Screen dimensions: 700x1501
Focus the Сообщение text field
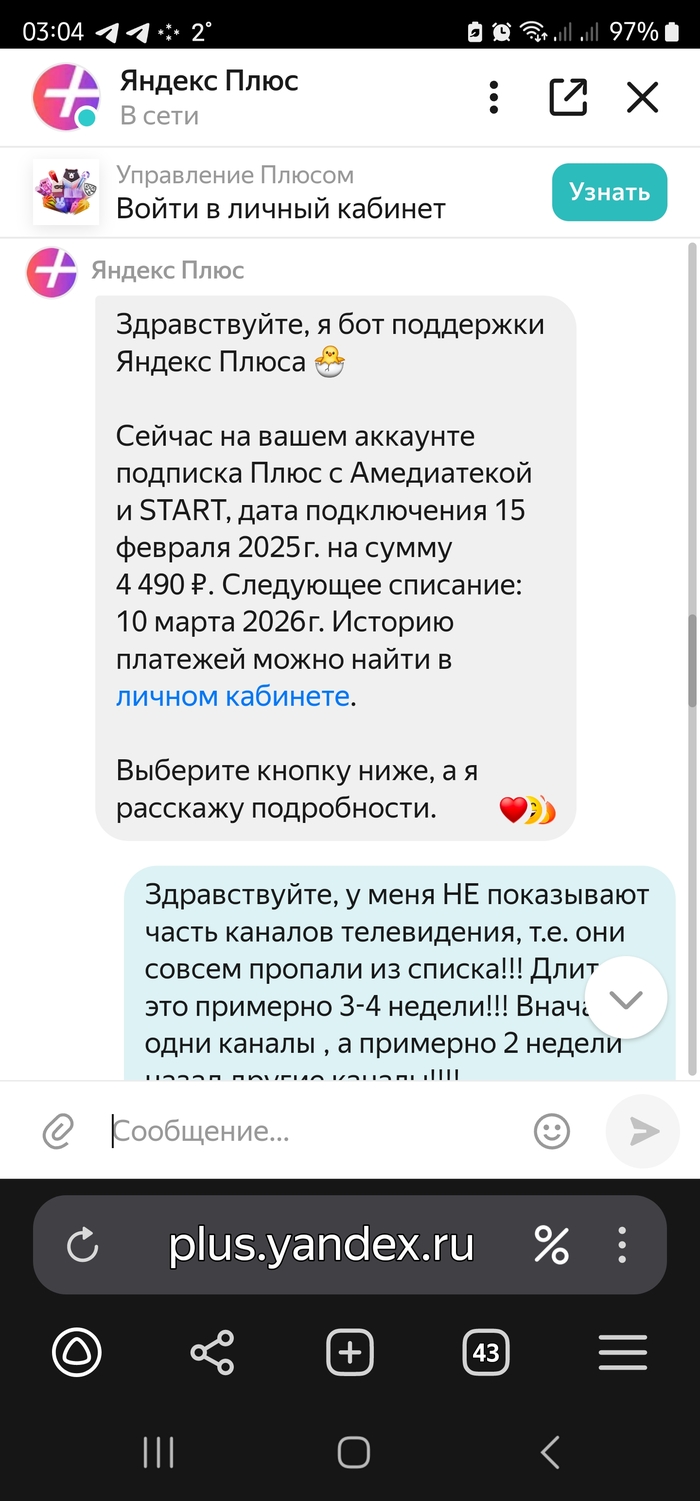310,1131
